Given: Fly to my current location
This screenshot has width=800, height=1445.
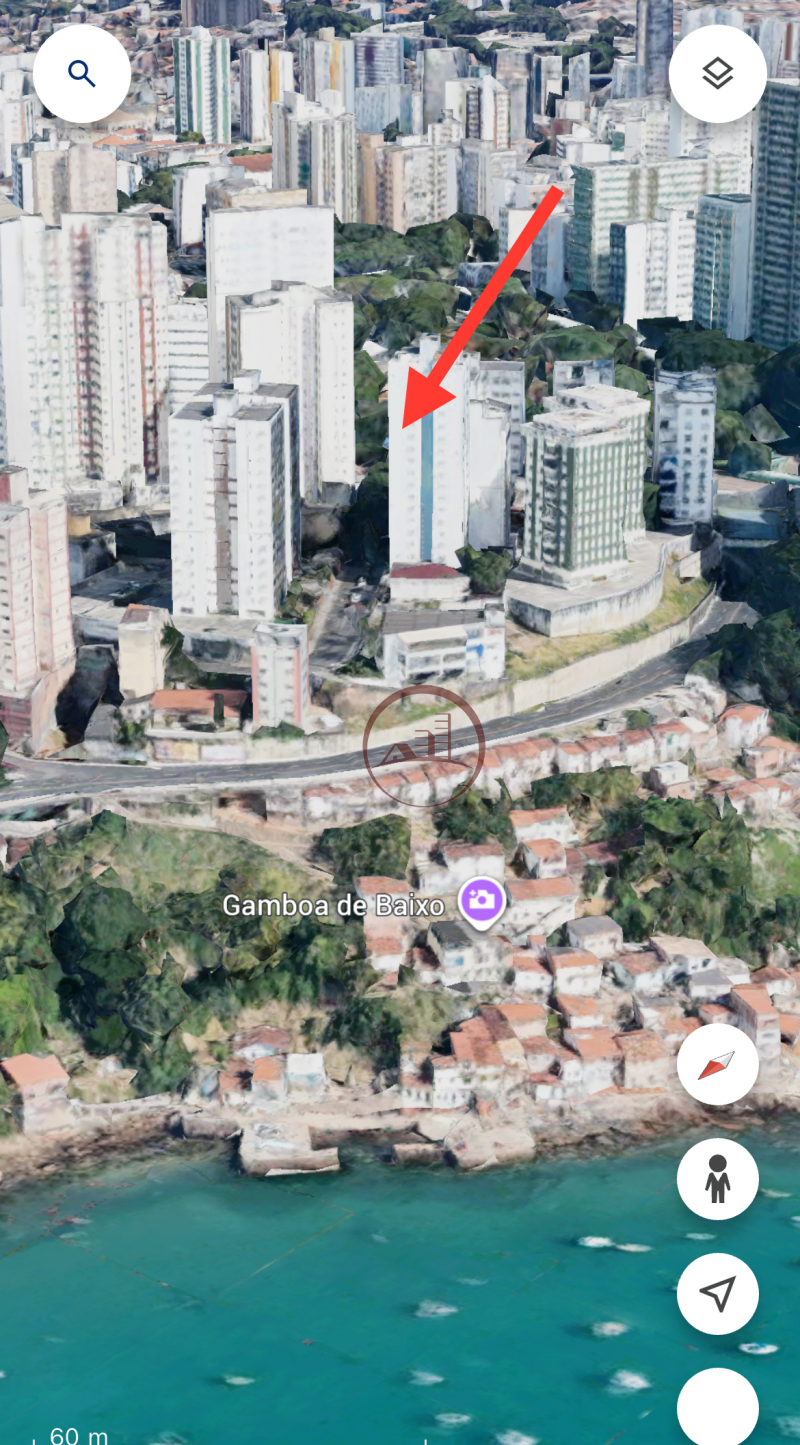Looking at the screenshot, I should tap(718, 1294).
